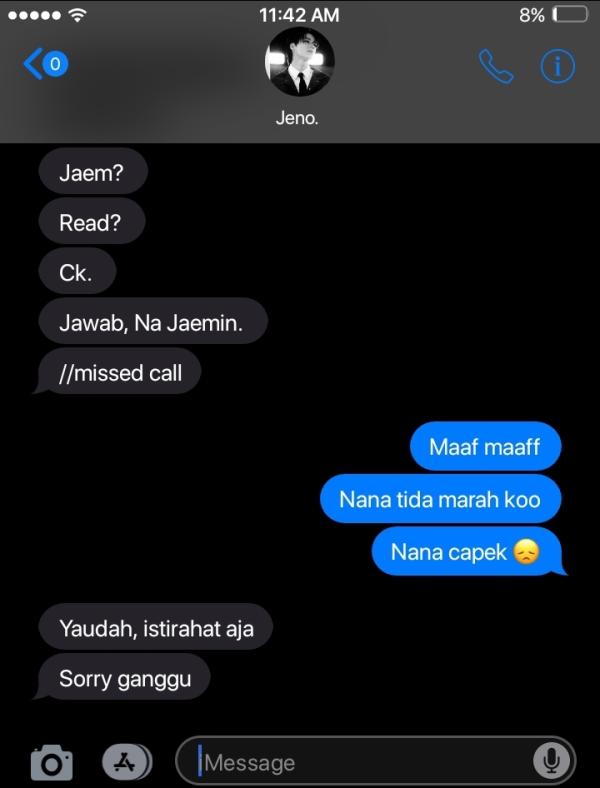
Task: Go back to the messages list
Action: (44, 65)
